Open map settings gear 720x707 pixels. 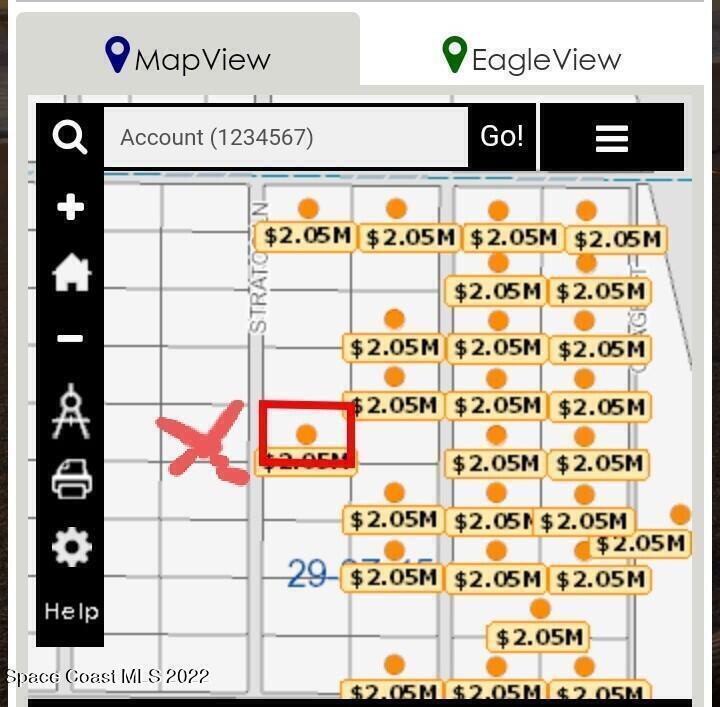tap(71, 547)
